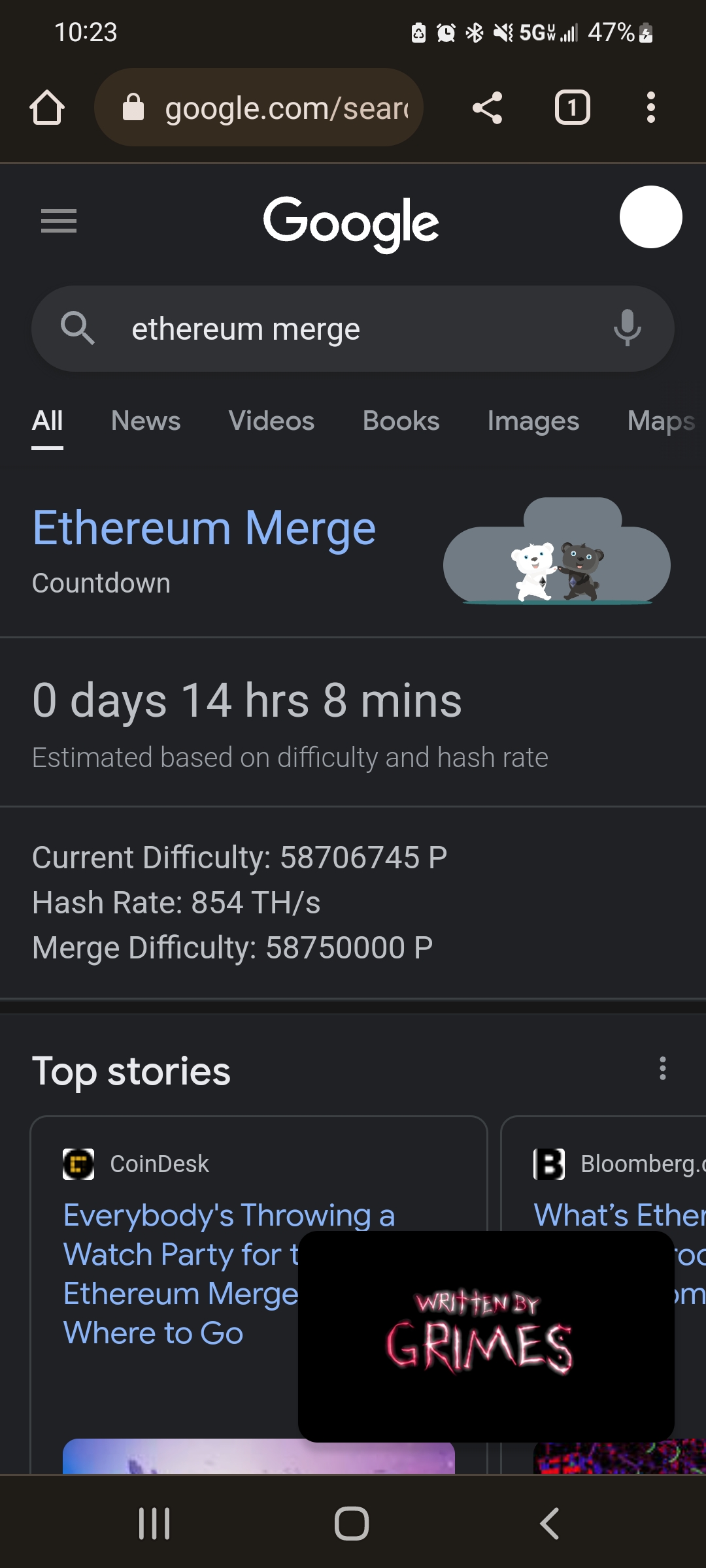
Task: Open the Ethereum Merge countdown title link
Action: [x=205, y=528]
